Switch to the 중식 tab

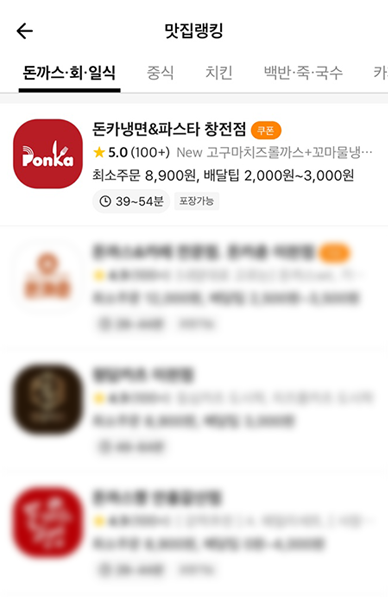(x=160, y=72)
